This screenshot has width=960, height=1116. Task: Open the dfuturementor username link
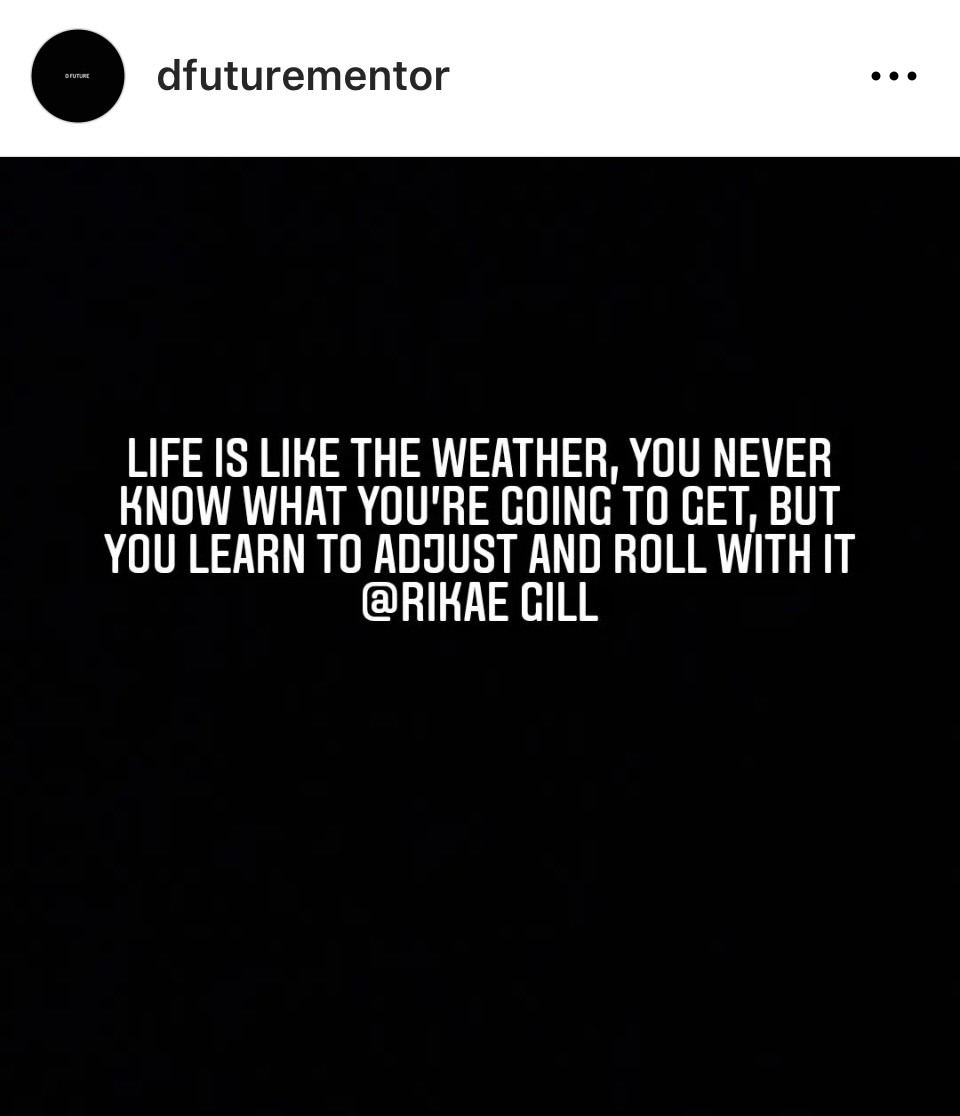pos(303,76)
